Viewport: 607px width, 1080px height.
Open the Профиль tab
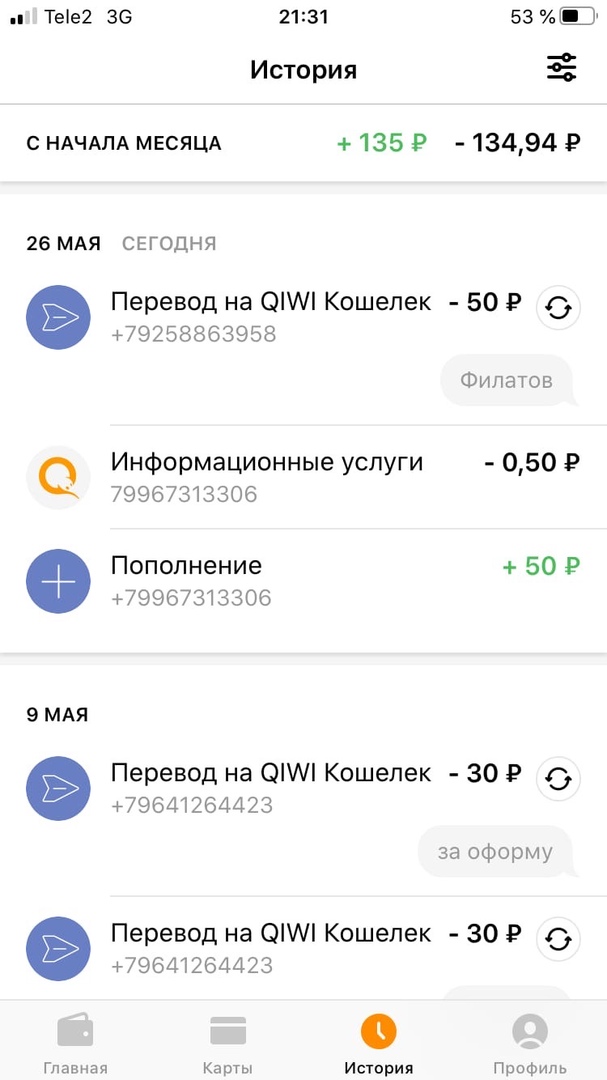529,1042
